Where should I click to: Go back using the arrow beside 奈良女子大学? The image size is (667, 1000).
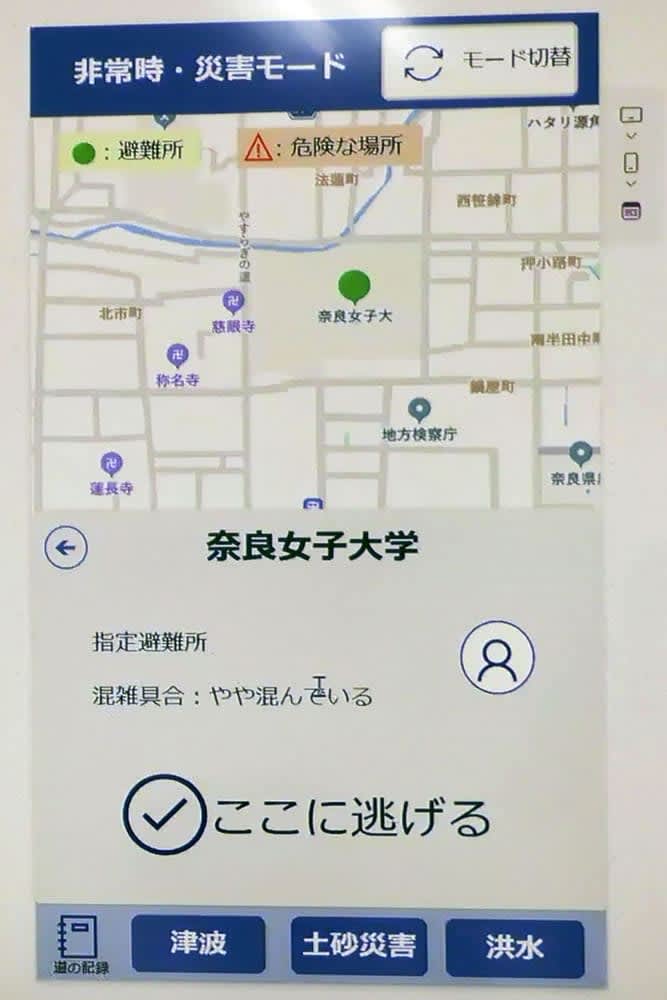pyautogui.click(x=66, y=547)
